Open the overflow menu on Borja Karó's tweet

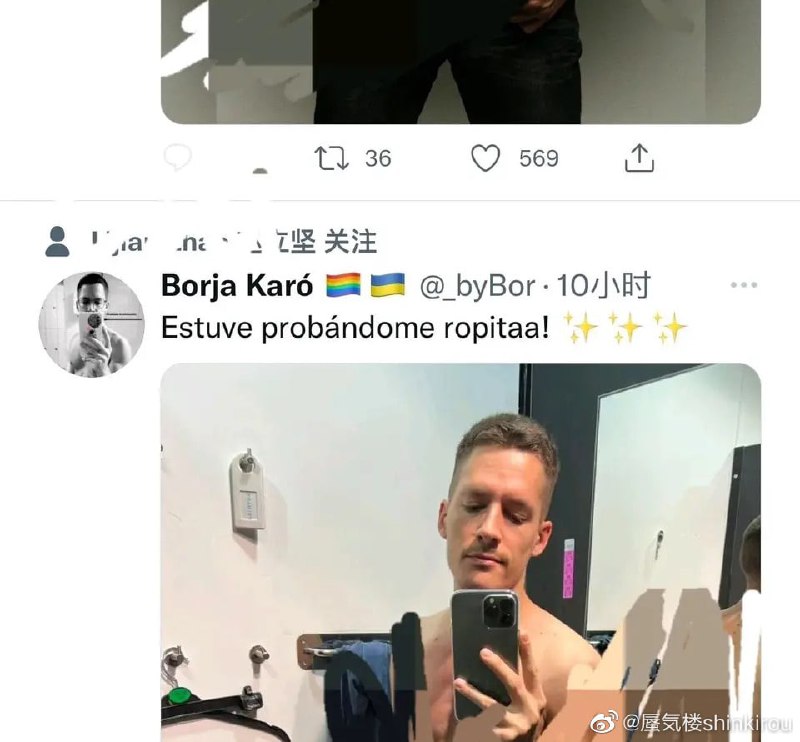[744, 286]
